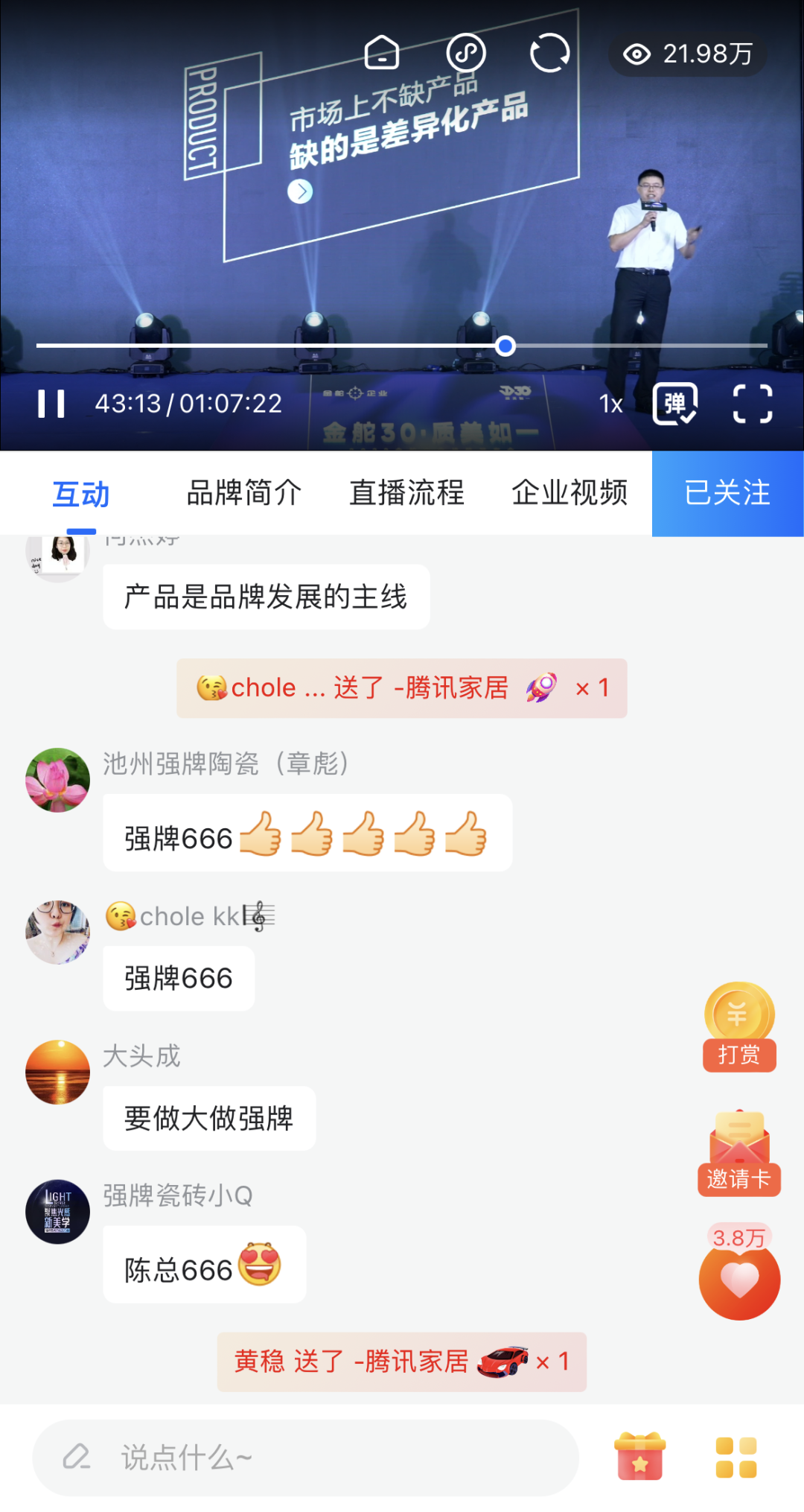Go to the home icon above video
The height and width of the screenshot is (1512, 804).
(382, 53)
